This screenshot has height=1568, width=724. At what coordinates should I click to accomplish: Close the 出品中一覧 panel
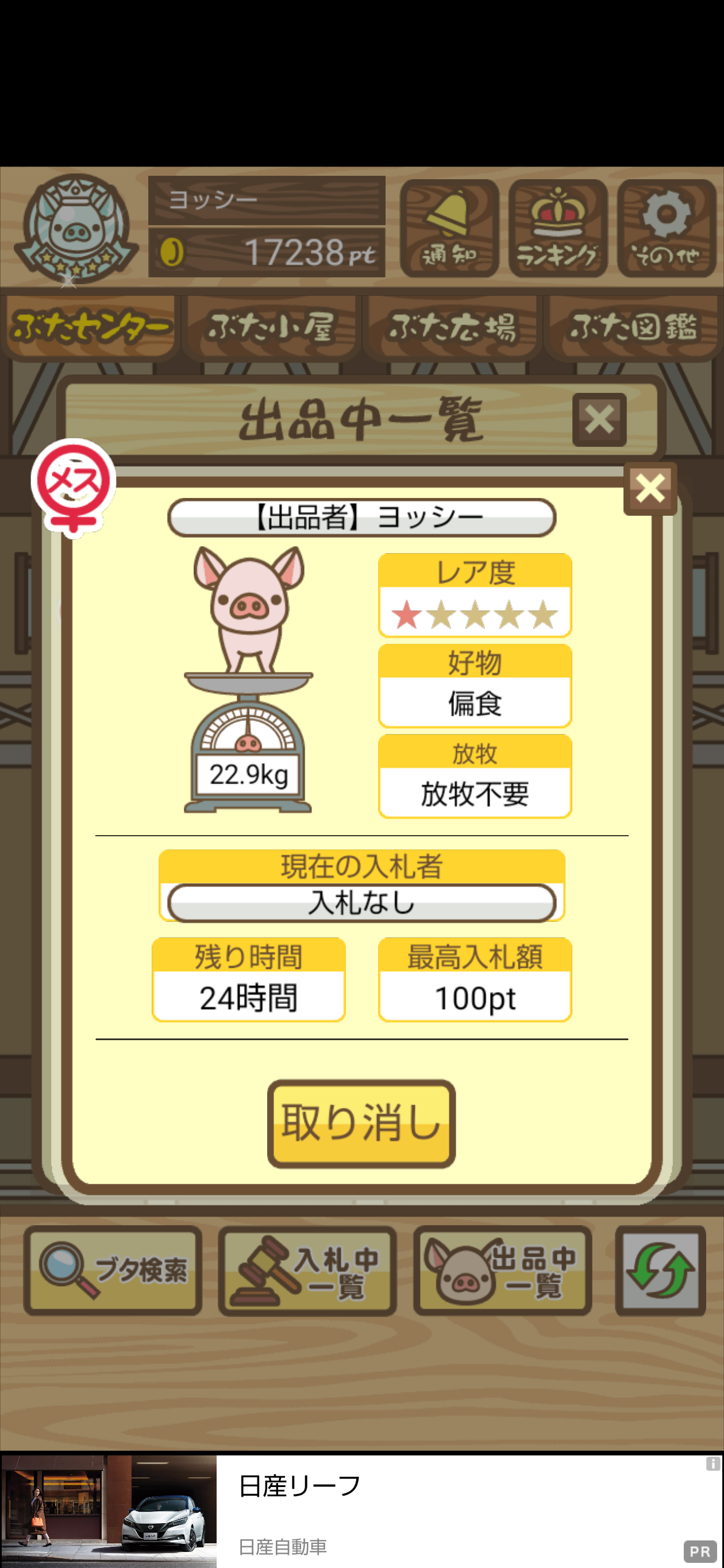click(x=599, y=420)
